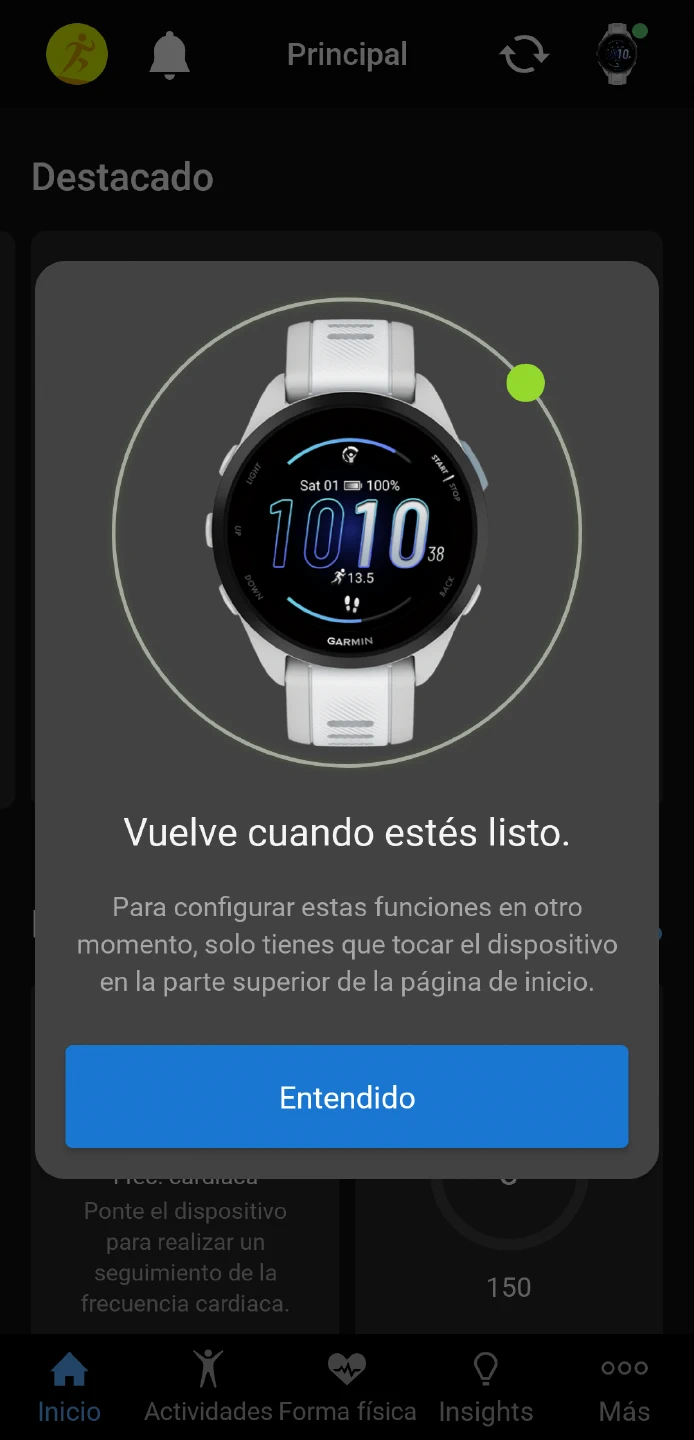Confirm the dialog with Entendido

point(346,1097)
